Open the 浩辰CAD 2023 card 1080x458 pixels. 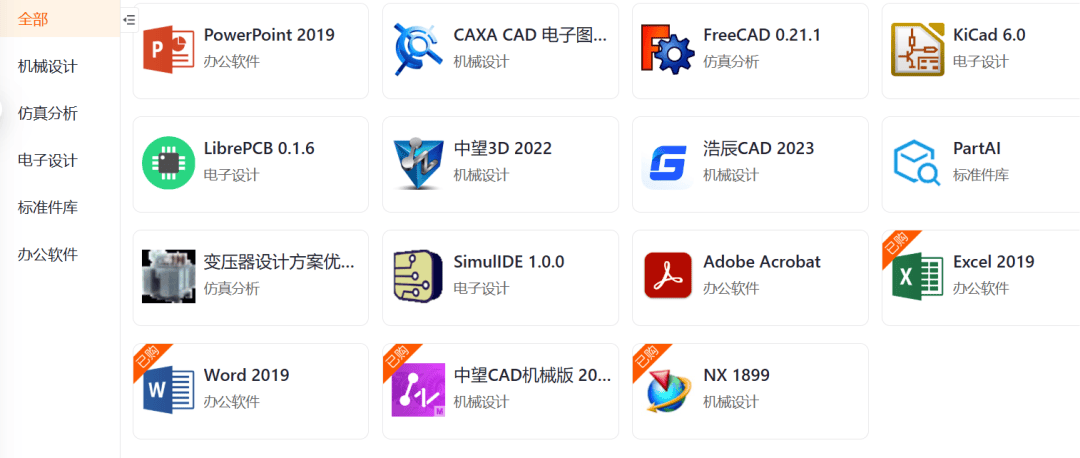pos(750,164)
